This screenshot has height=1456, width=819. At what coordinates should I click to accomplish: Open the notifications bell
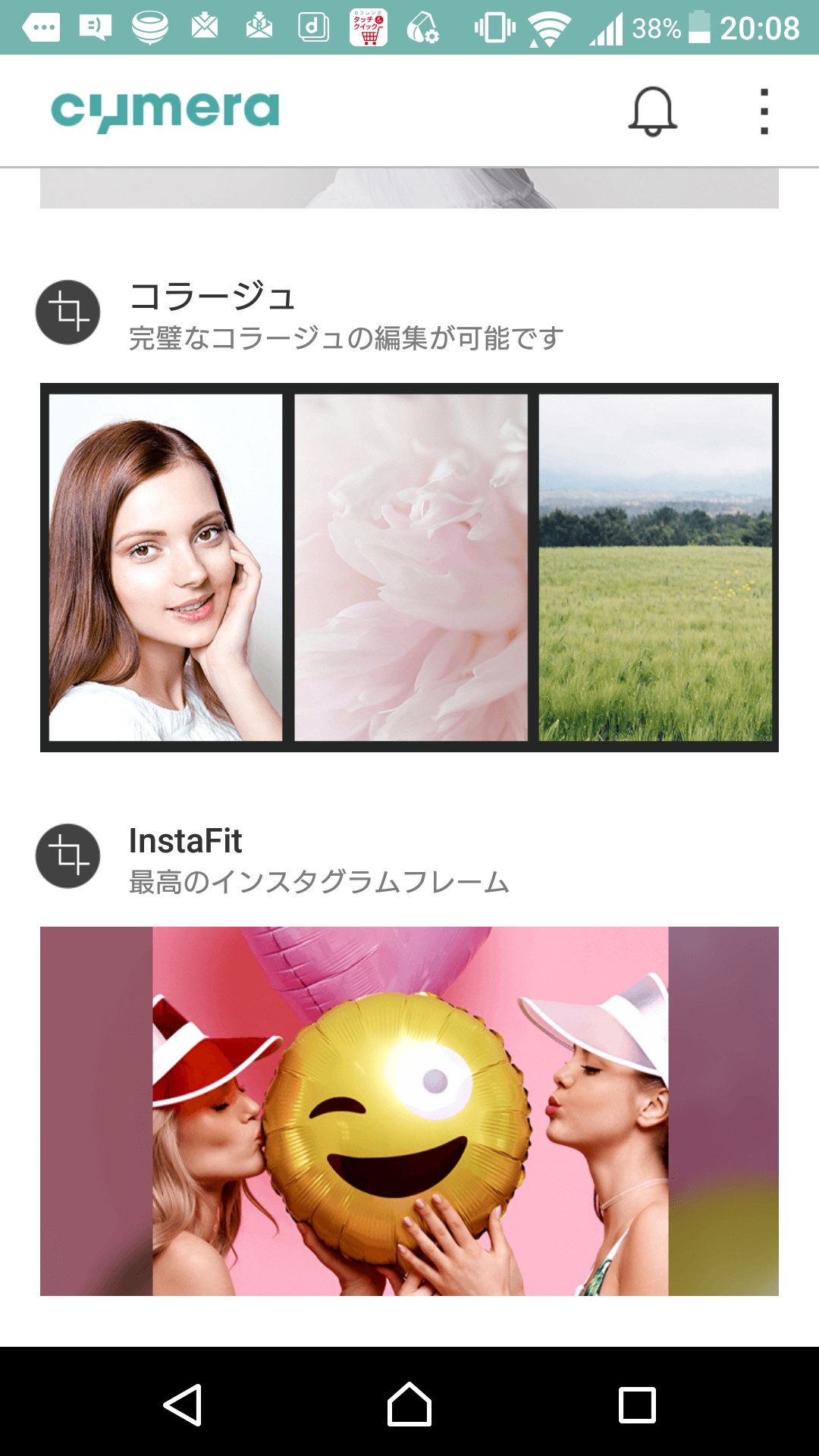[x=652, y=111]
